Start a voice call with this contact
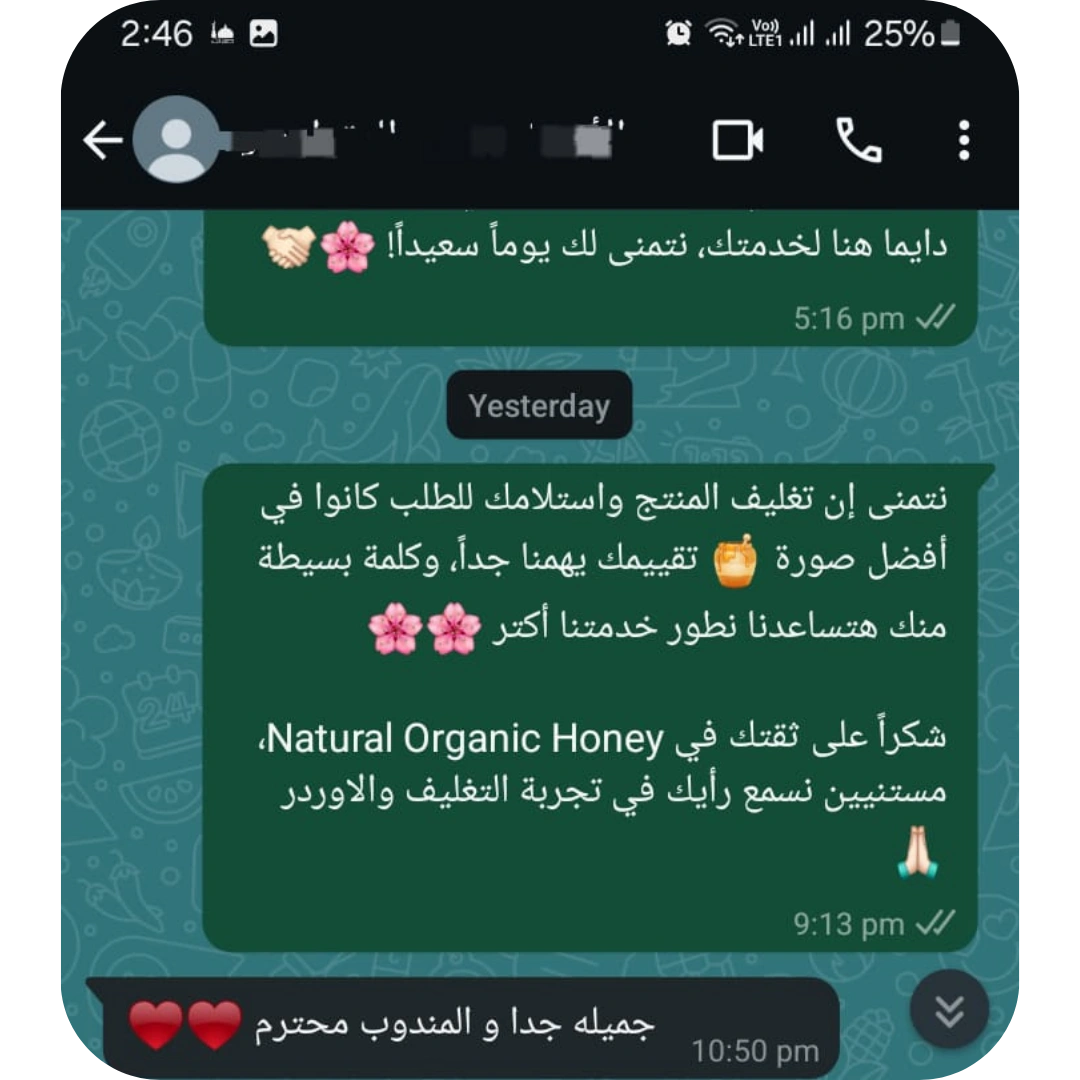This screenshot has height=1080, width=1080. 858,141
